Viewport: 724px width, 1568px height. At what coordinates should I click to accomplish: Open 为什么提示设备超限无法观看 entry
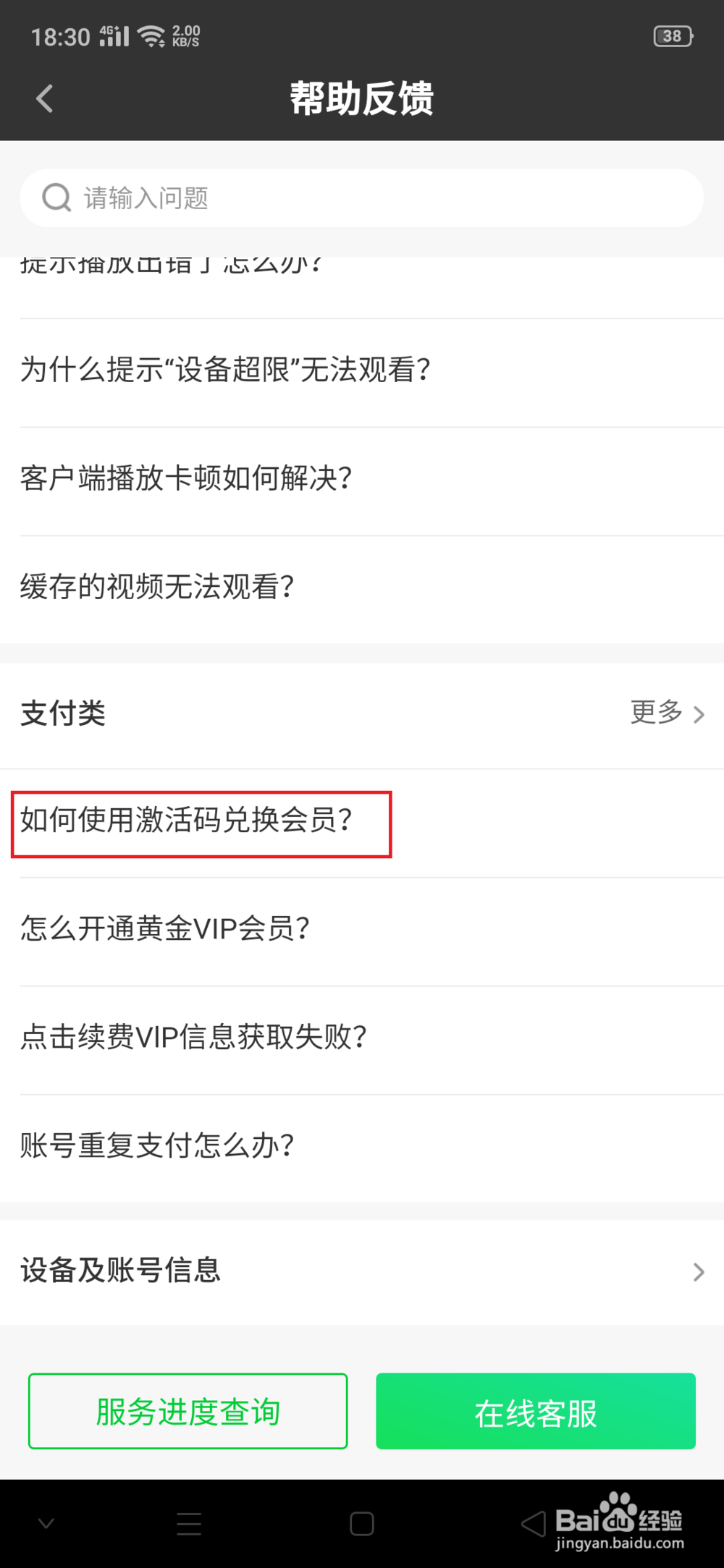(225, 370)
